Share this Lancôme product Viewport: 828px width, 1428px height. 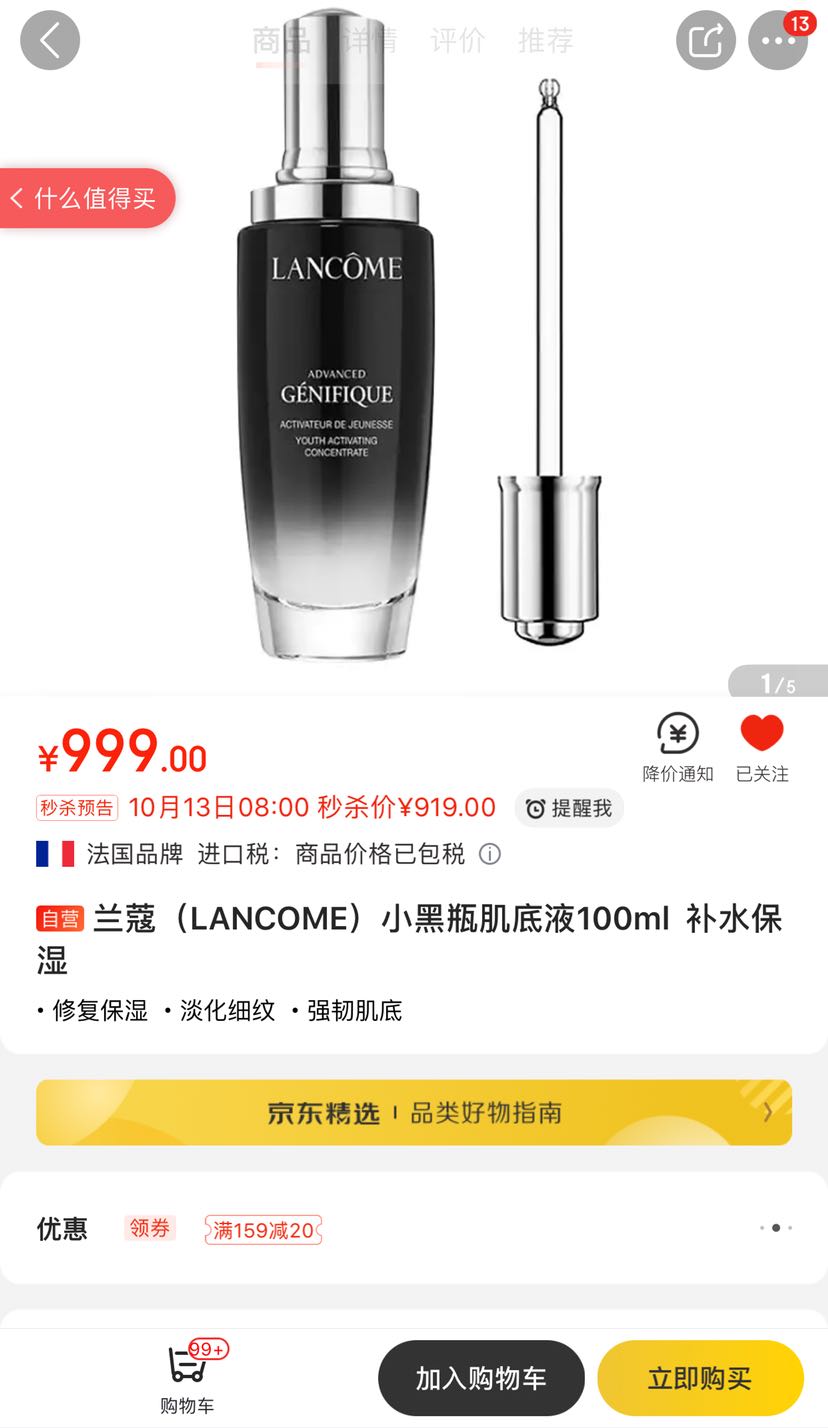click(705, 40)
